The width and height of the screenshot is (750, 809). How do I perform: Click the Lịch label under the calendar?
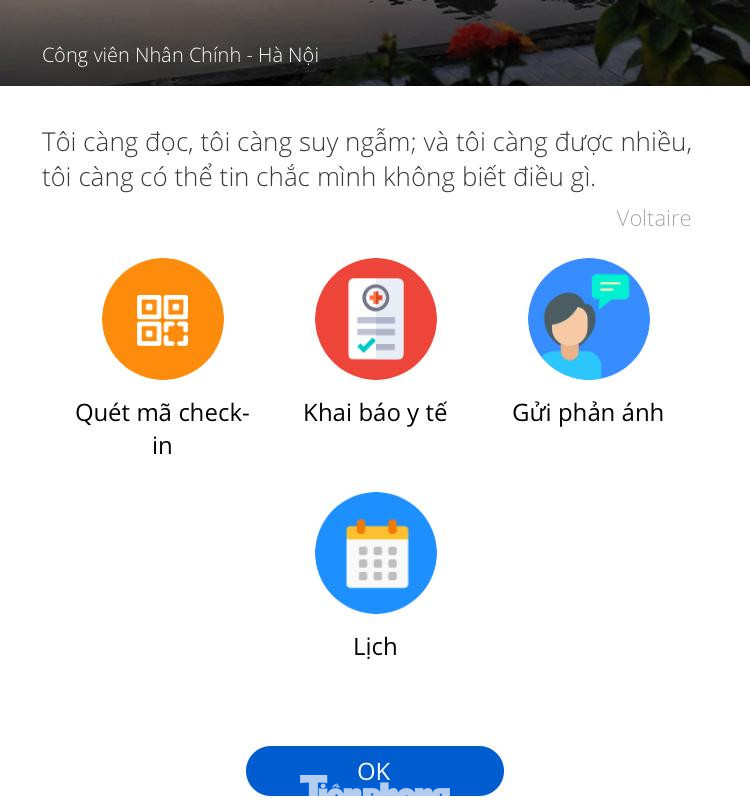375,646
